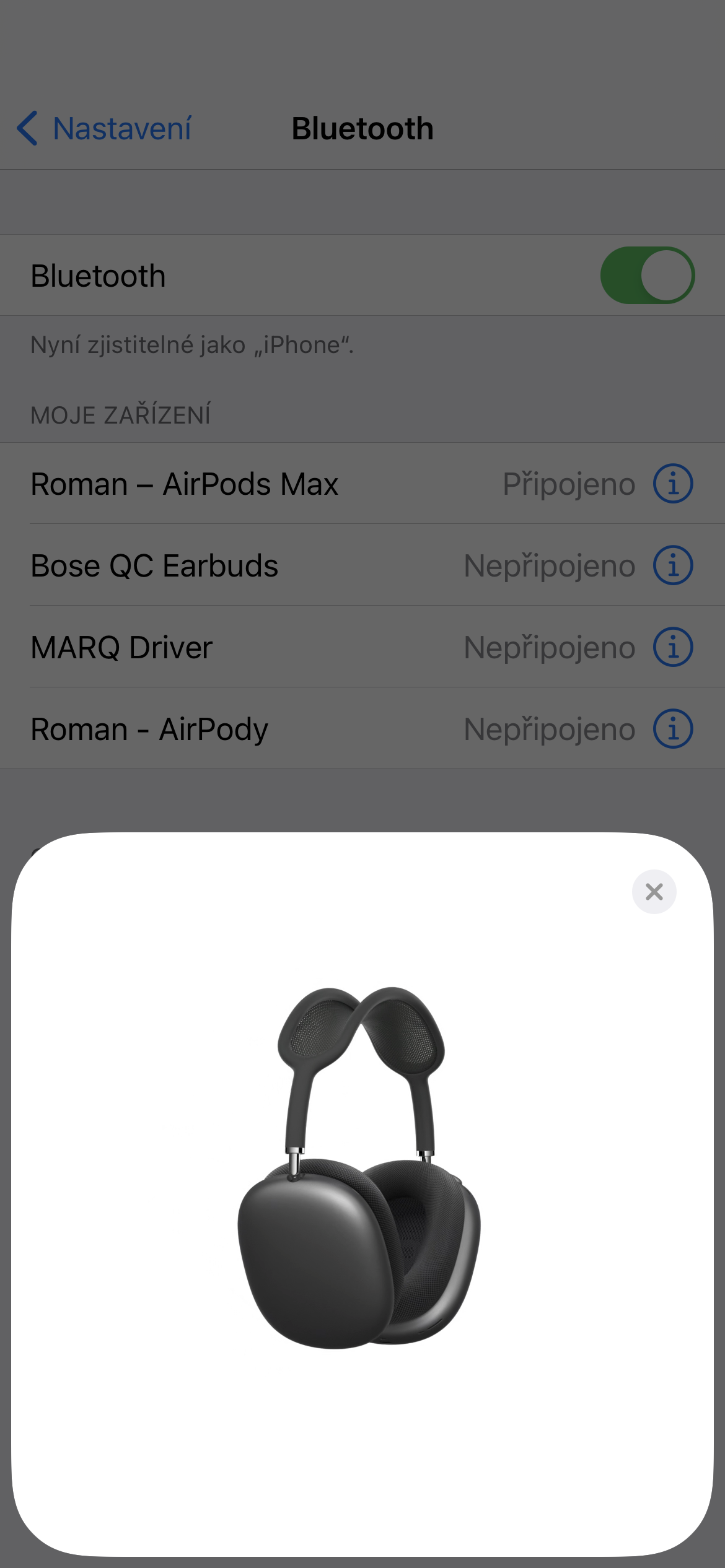The width and height of the screenshot is (725, 1568).
Task: Go back to Nastavení
Action: coord(104,129)
